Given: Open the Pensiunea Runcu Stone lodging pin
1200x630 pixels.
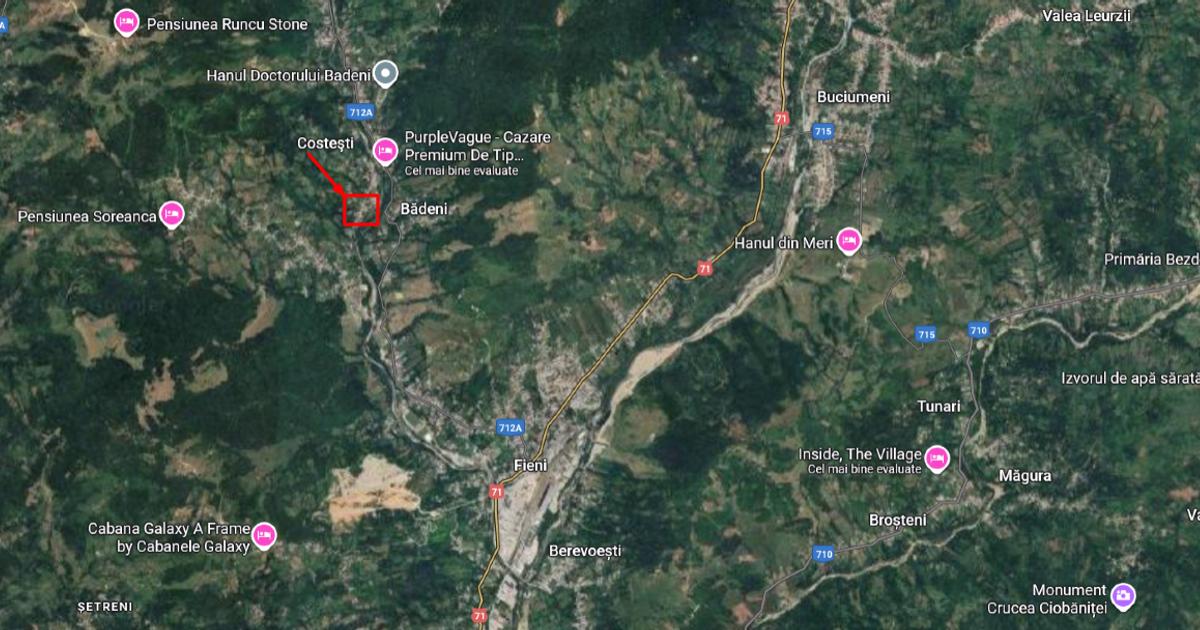Looking at the screenshot, I should 126,21.
